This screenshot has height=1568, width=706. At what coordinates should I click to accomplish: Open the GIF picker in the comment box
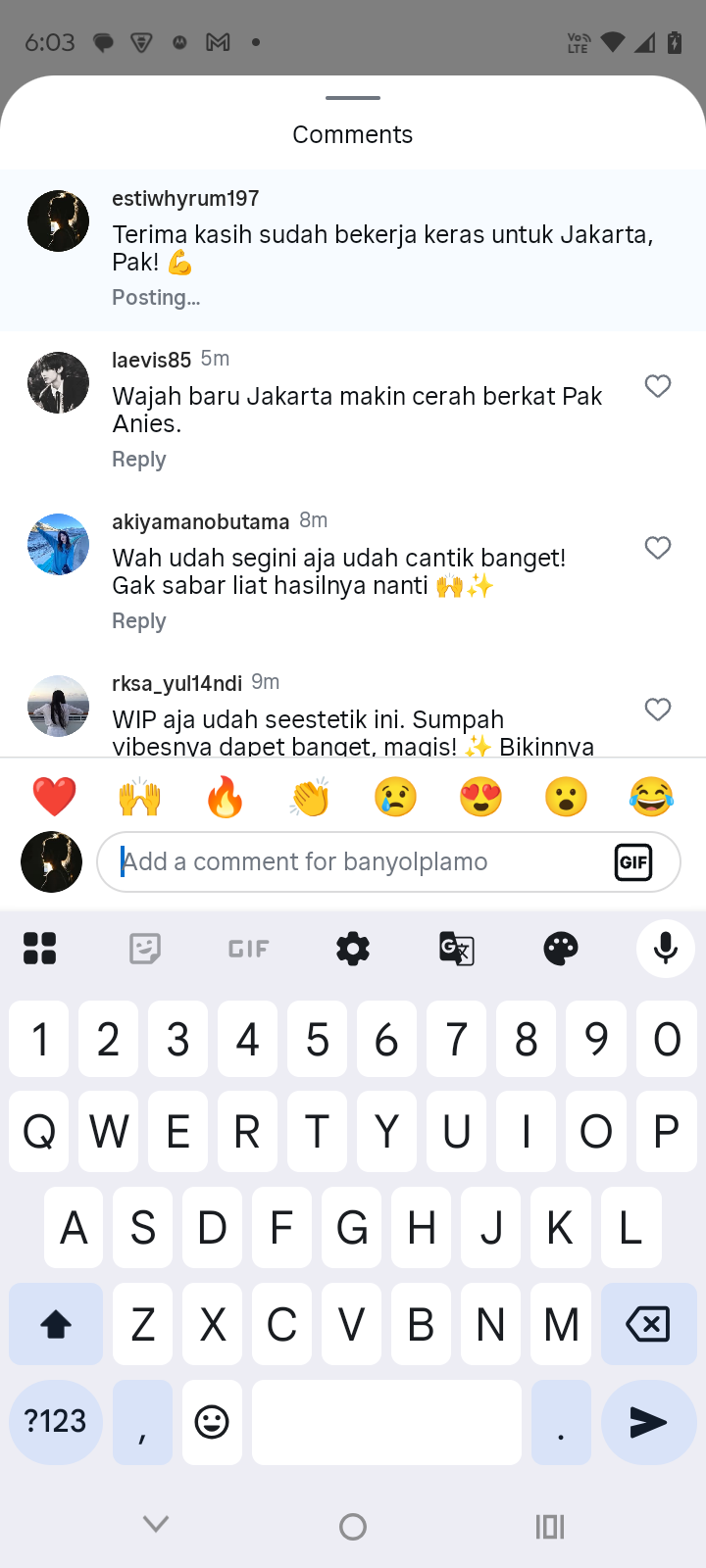pos(633,862)
